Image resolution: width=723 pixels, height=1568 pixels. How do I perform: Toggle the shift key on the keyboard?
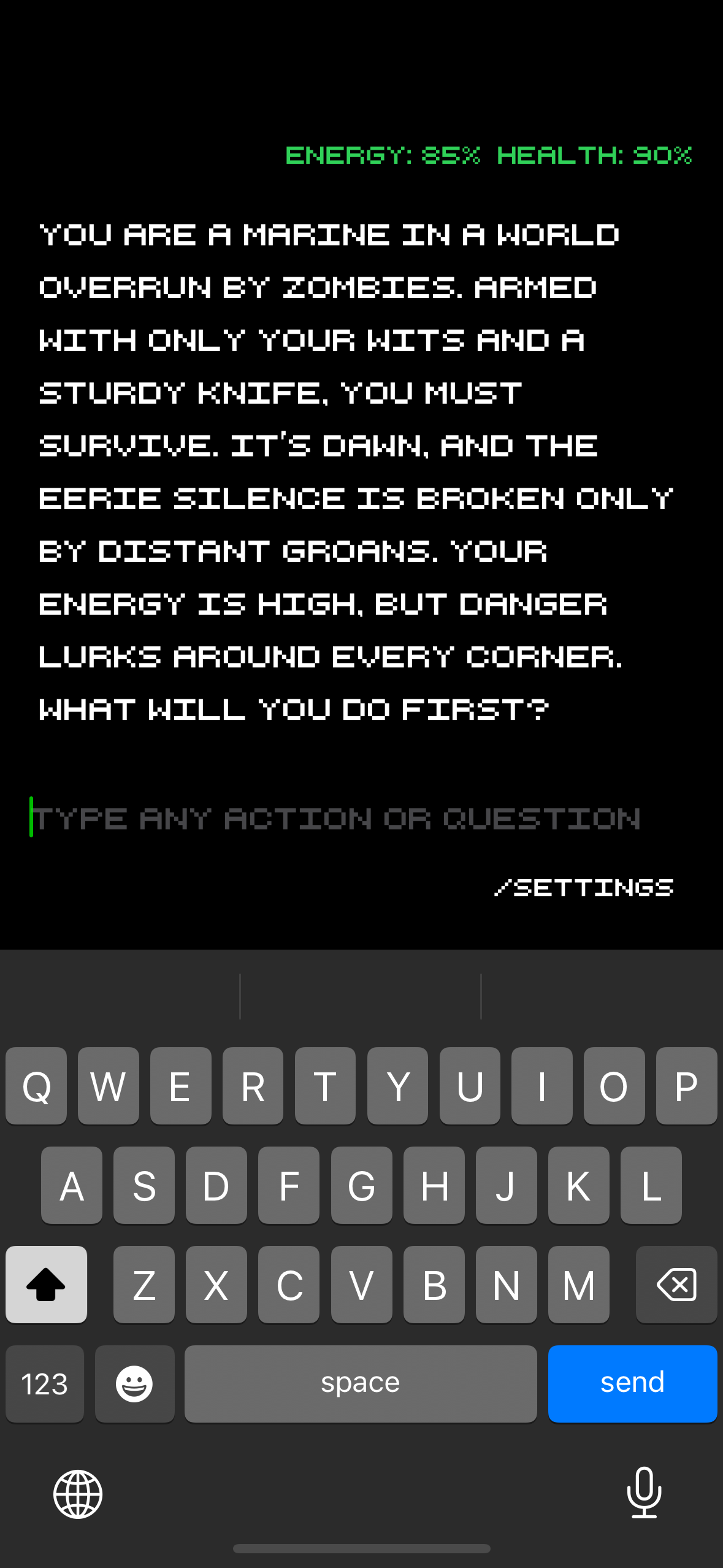(x=46, y=1284)
